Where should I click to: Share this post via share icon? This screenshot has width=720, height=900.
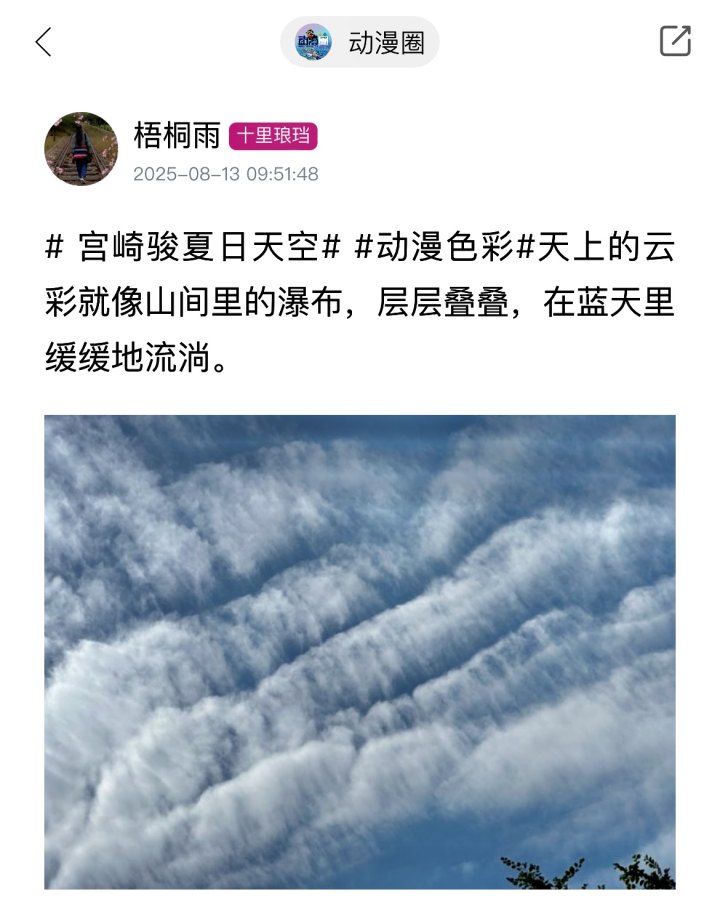(675, 41)
